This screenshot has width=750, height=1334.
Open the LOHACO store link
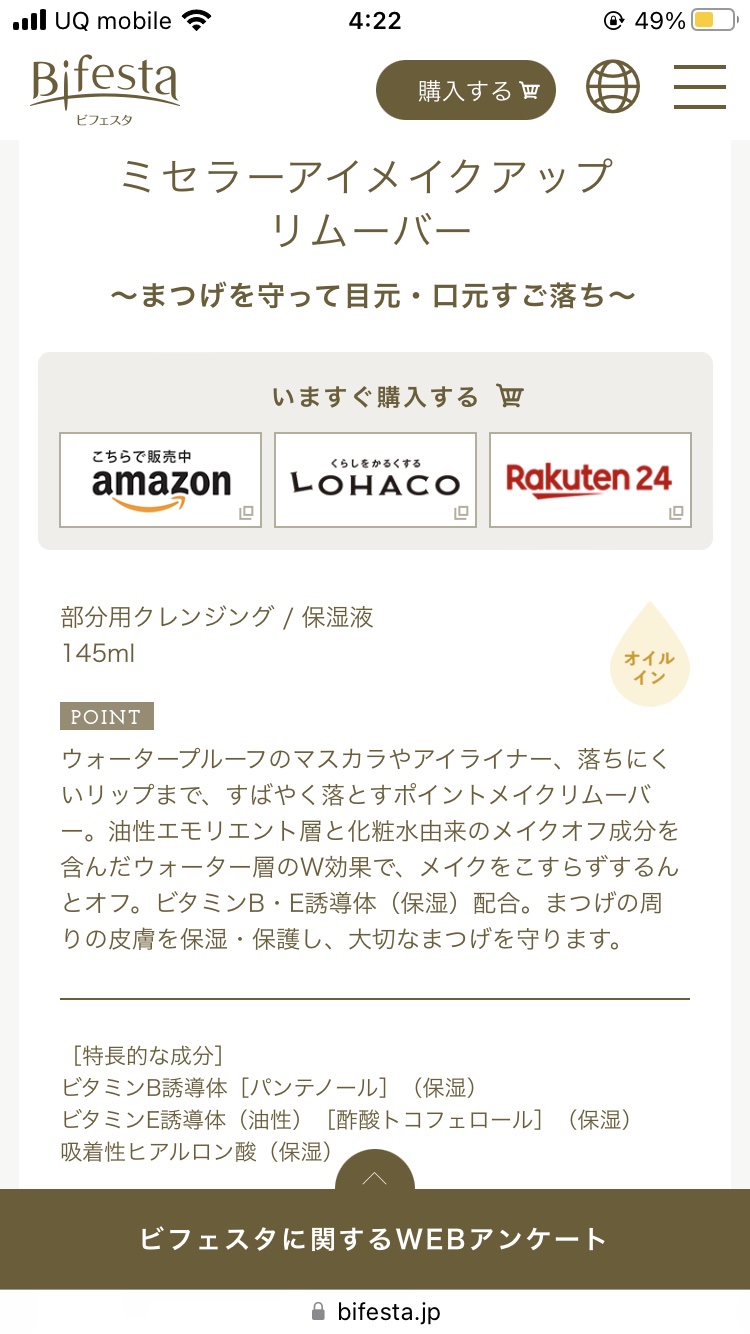click(x=375, y=480)
